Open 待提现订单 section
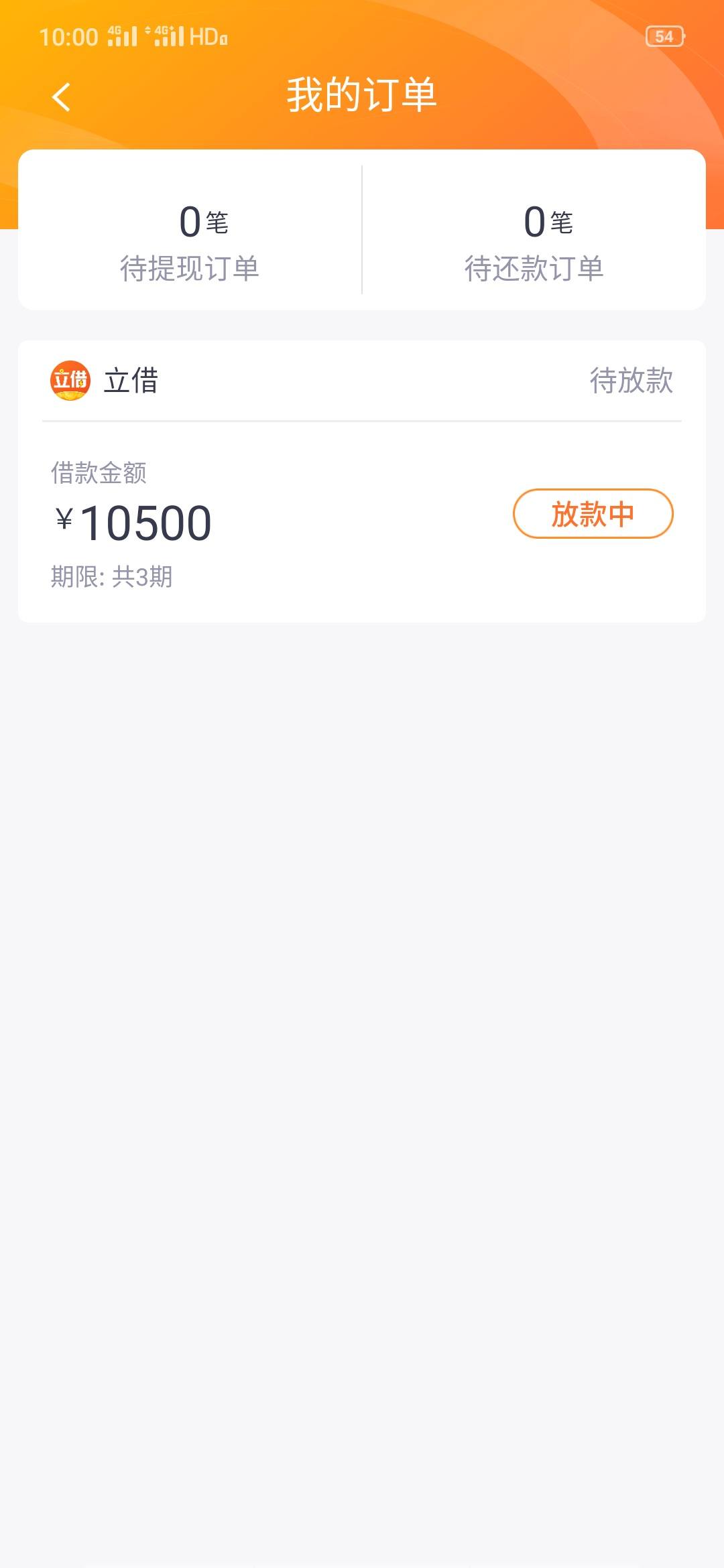724x1568 pixels. 190,230
